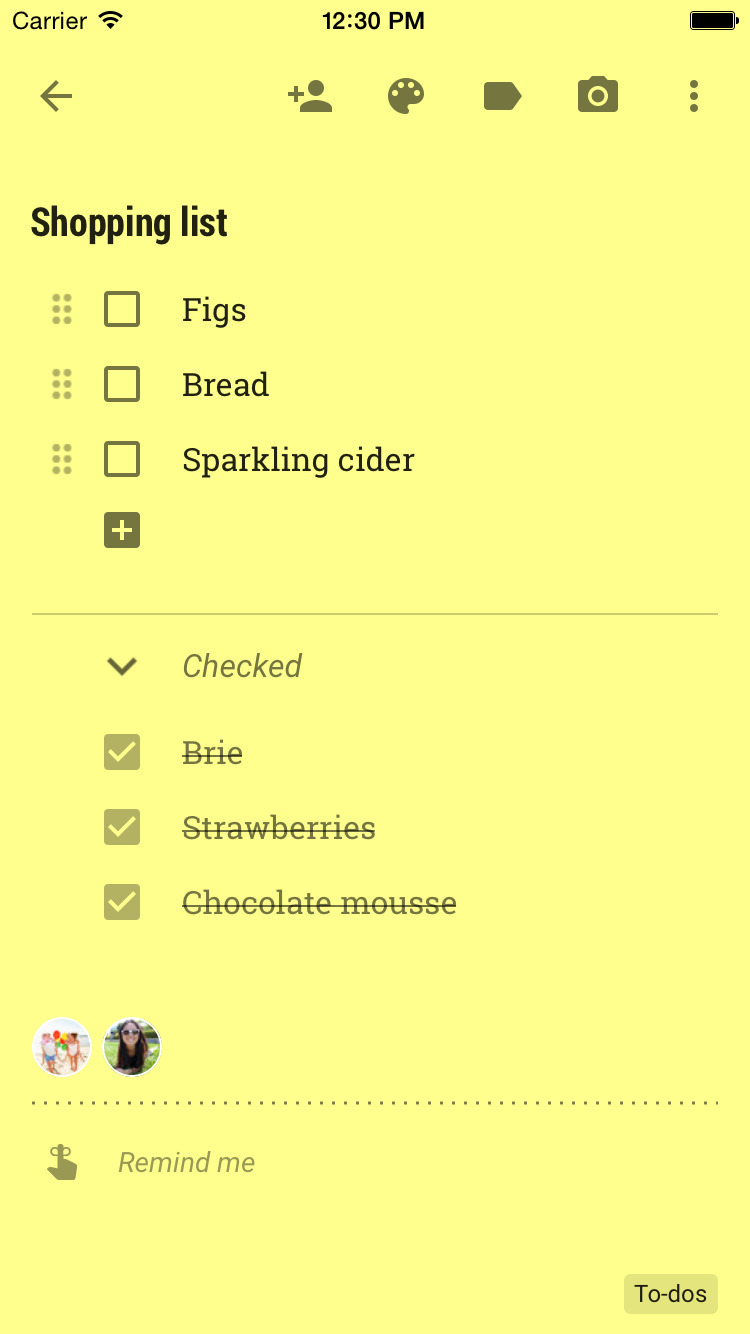750x1334 pixels.
Task: Edit the Shopping list title
Action: 130,223
